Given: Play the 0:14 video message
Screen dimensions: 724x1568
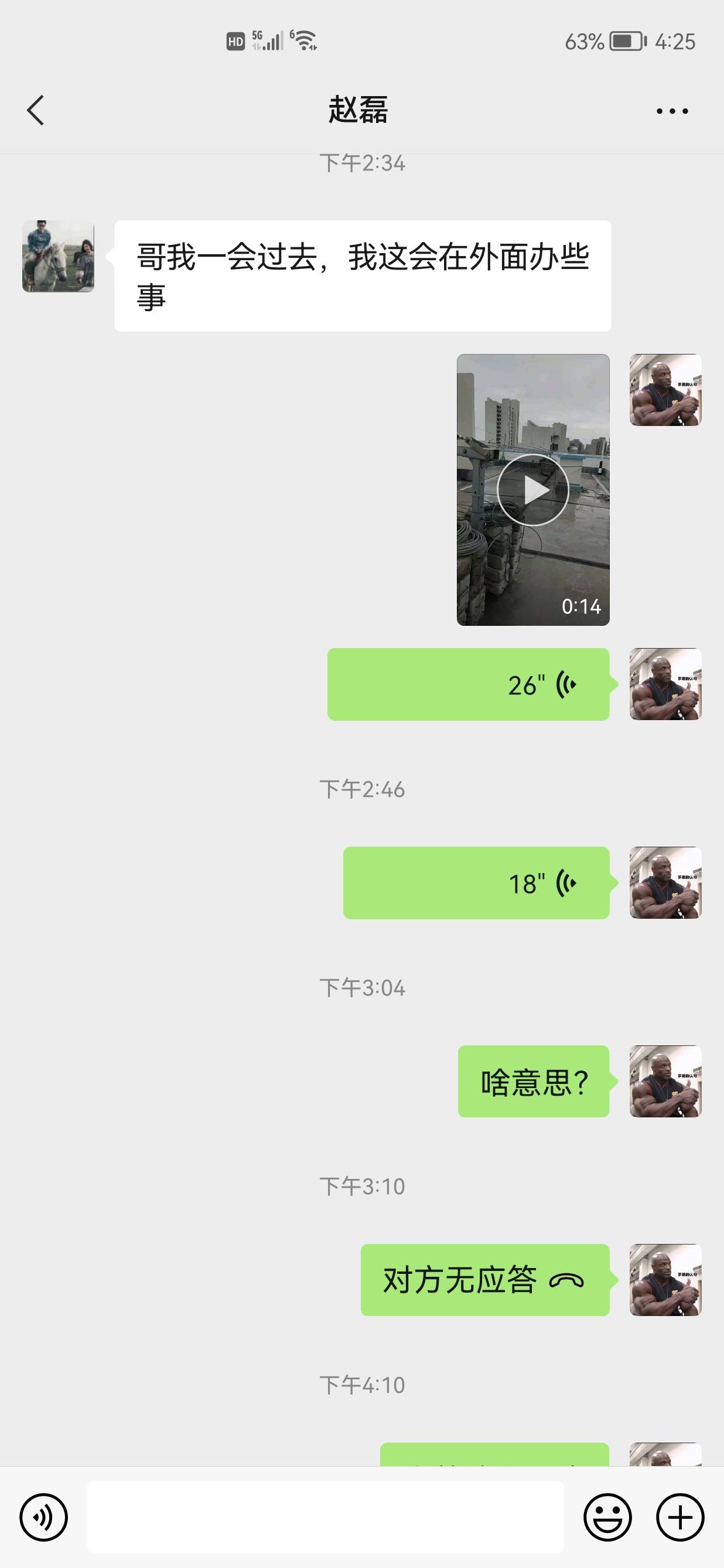Looking at the screenshot, I should pyautogui.click(x=533, y=489).
